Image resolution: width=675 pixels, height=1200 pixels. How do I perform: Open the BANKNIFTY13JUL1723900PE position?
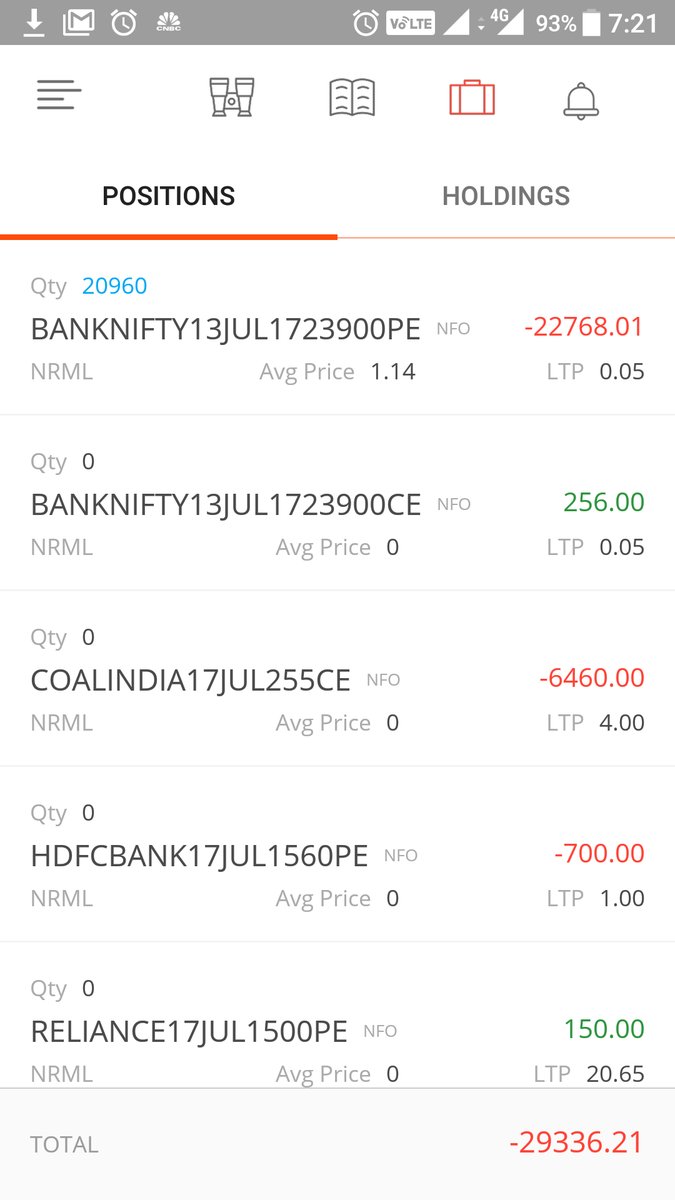click(337, 328)
